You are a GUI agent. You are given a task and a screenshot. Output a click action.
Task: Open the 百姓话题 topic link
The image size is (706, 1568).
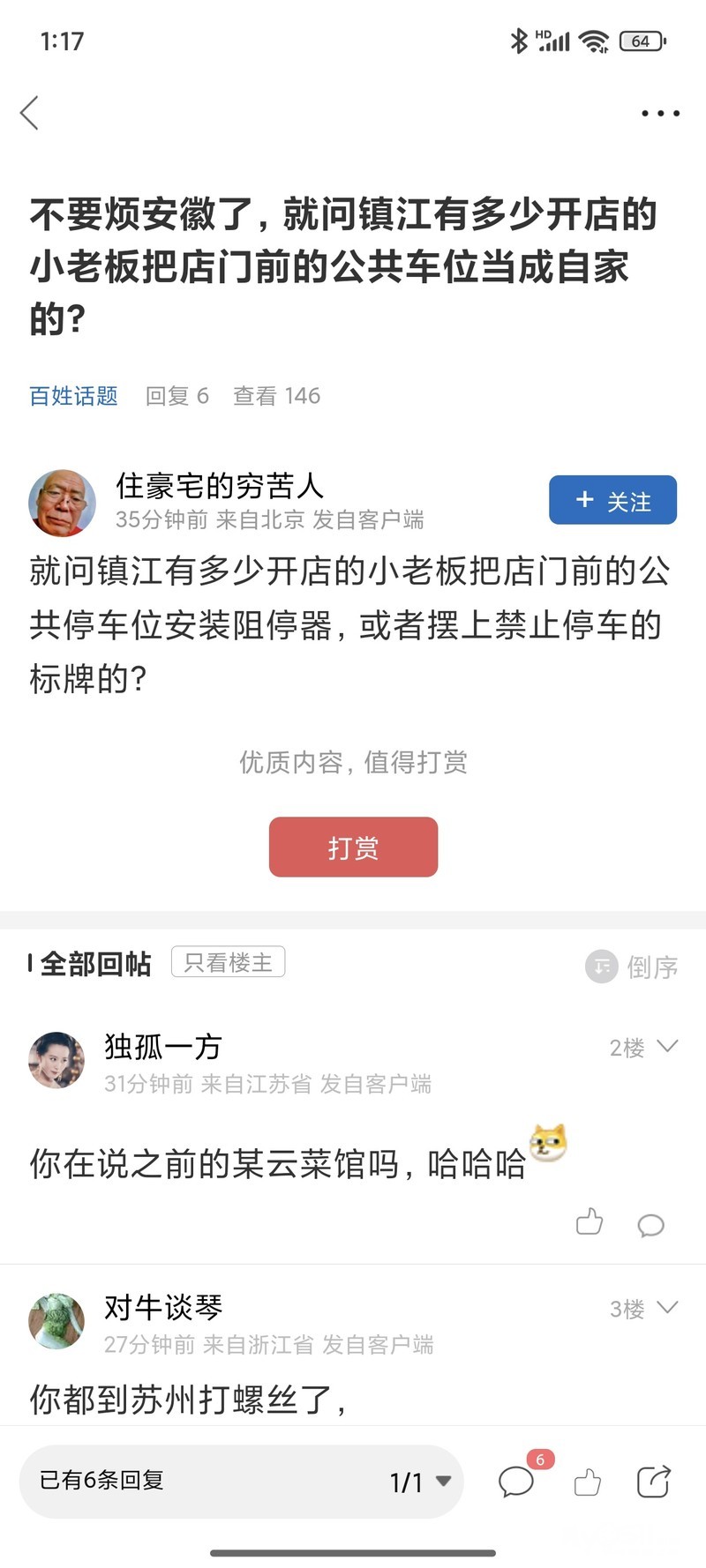74,396
